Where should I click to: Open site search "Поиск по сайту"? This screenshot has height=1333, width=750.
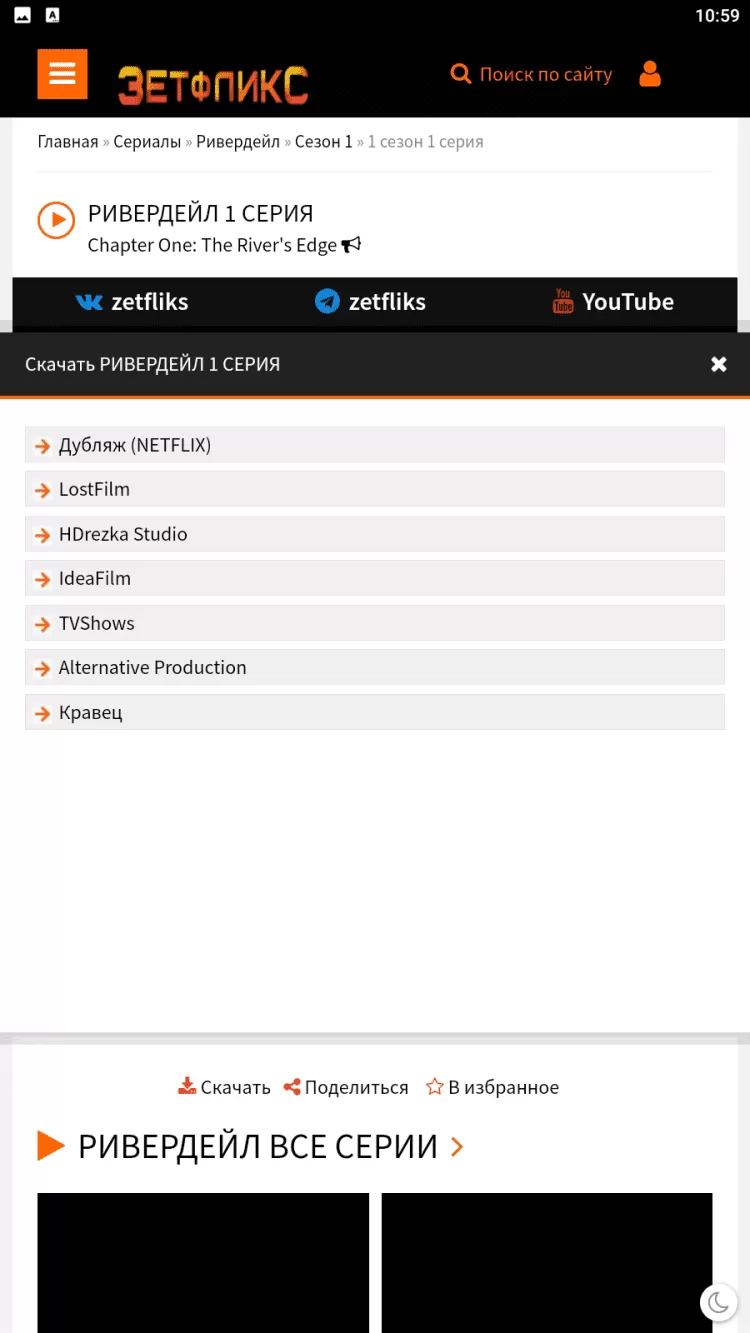coord(531,74)
